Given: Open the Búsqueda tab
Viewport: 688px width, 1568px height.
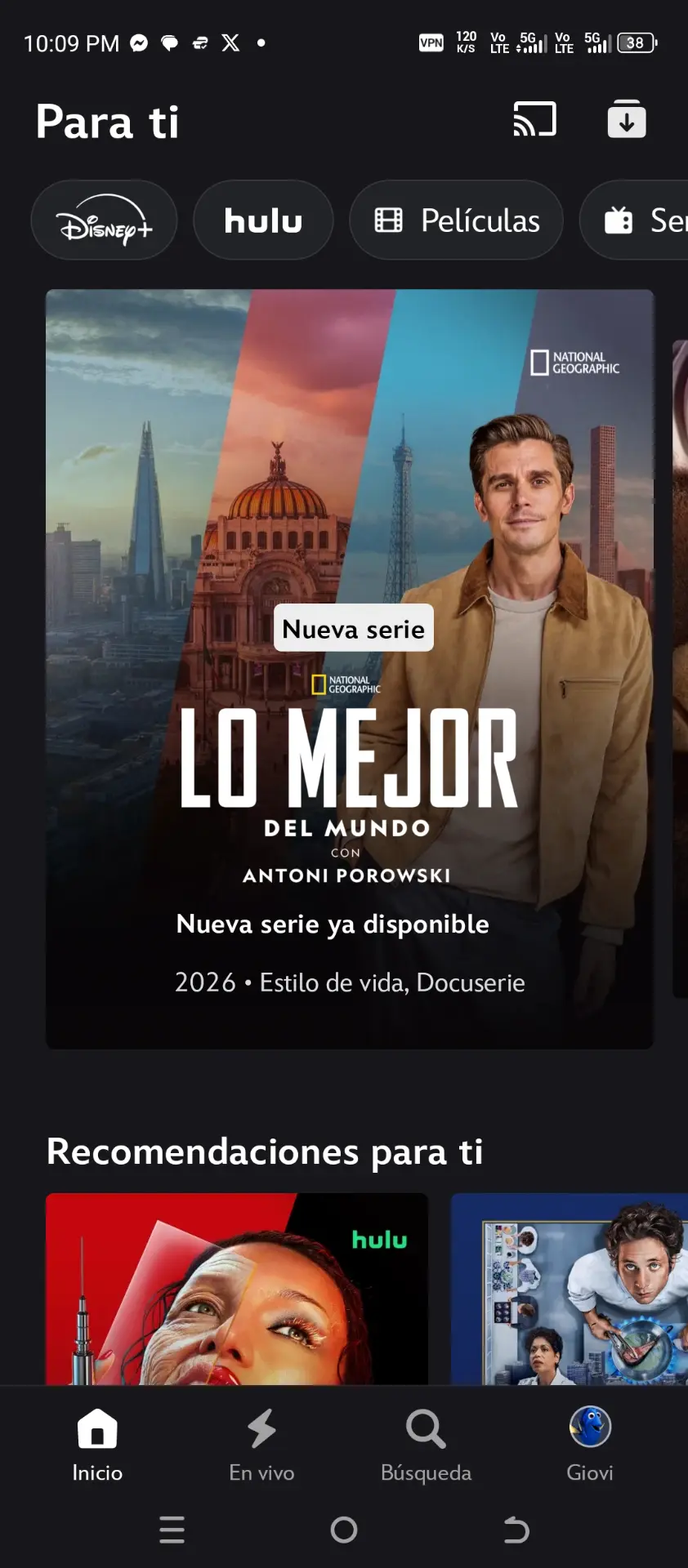Looking at the screenshot, I should coord(426,1445).
